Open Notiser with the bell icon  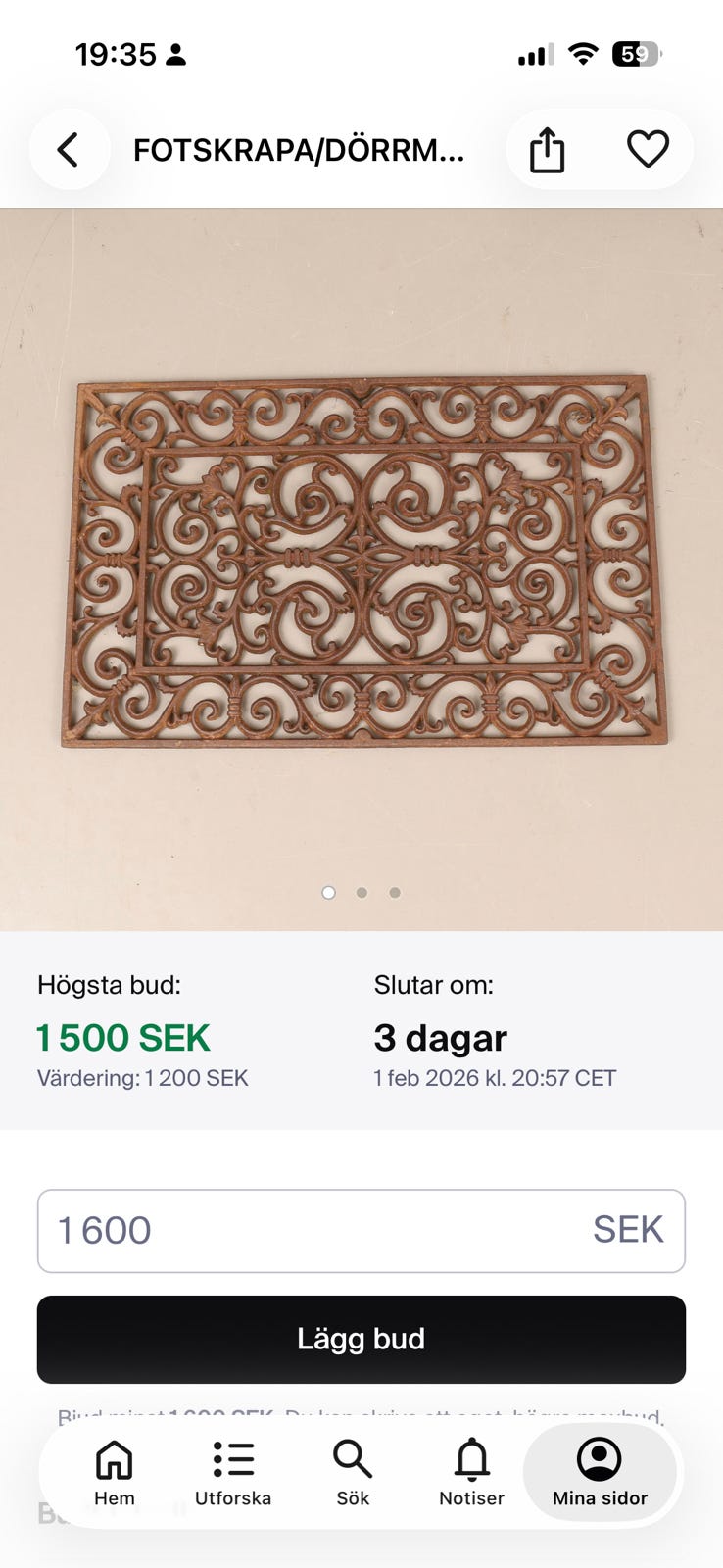tap(472, 1459)
